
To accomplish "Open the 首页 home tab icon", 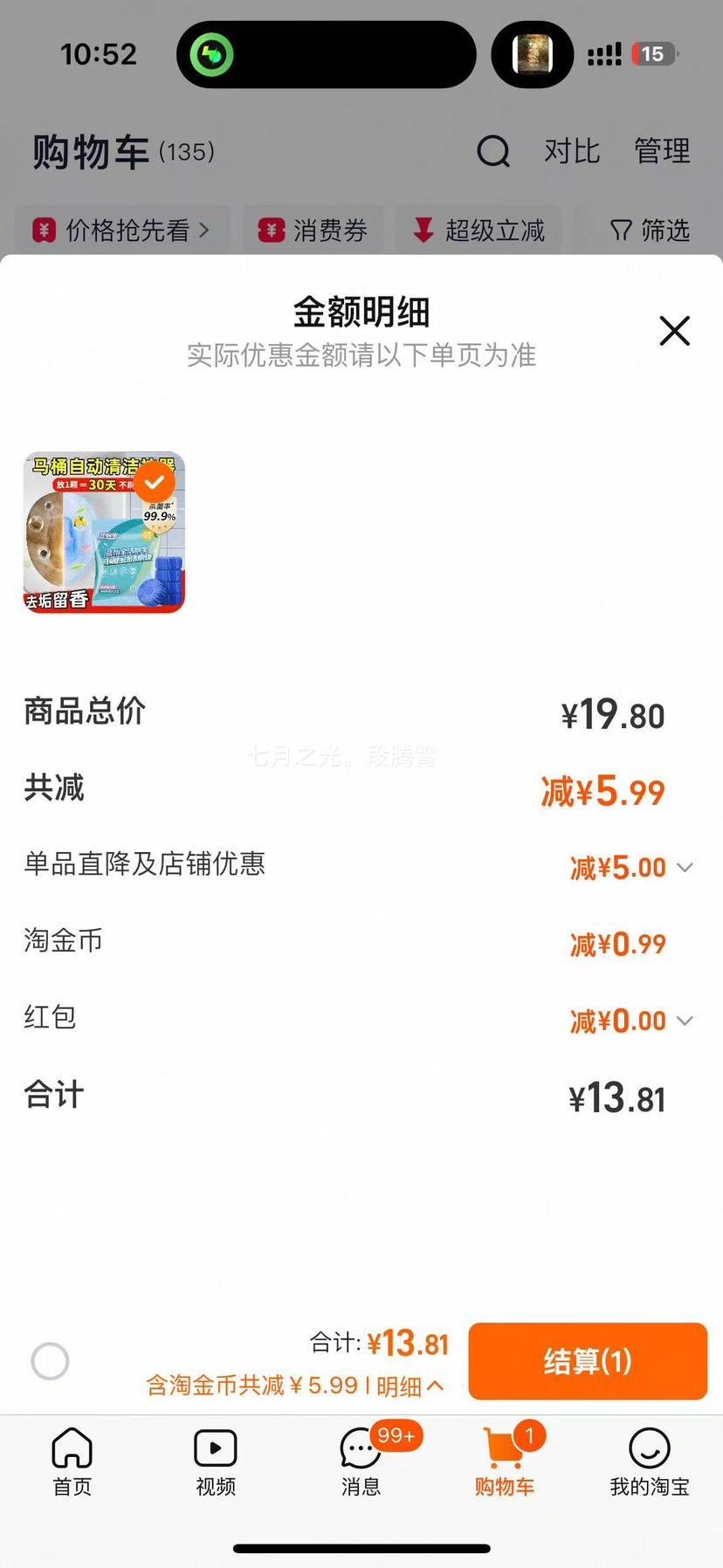I will (72, 1448).
